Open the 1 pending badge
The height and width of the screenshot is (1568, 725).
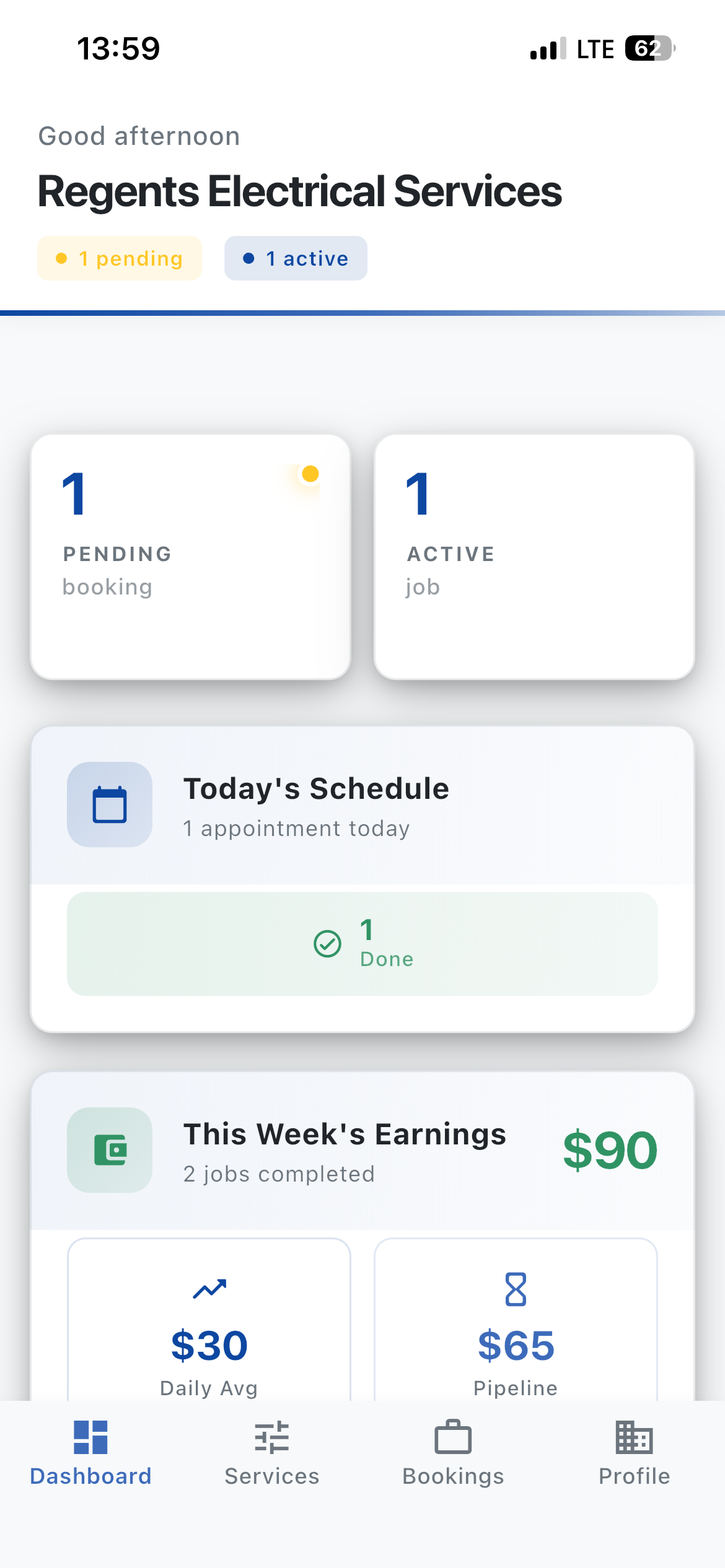(119, 258)
